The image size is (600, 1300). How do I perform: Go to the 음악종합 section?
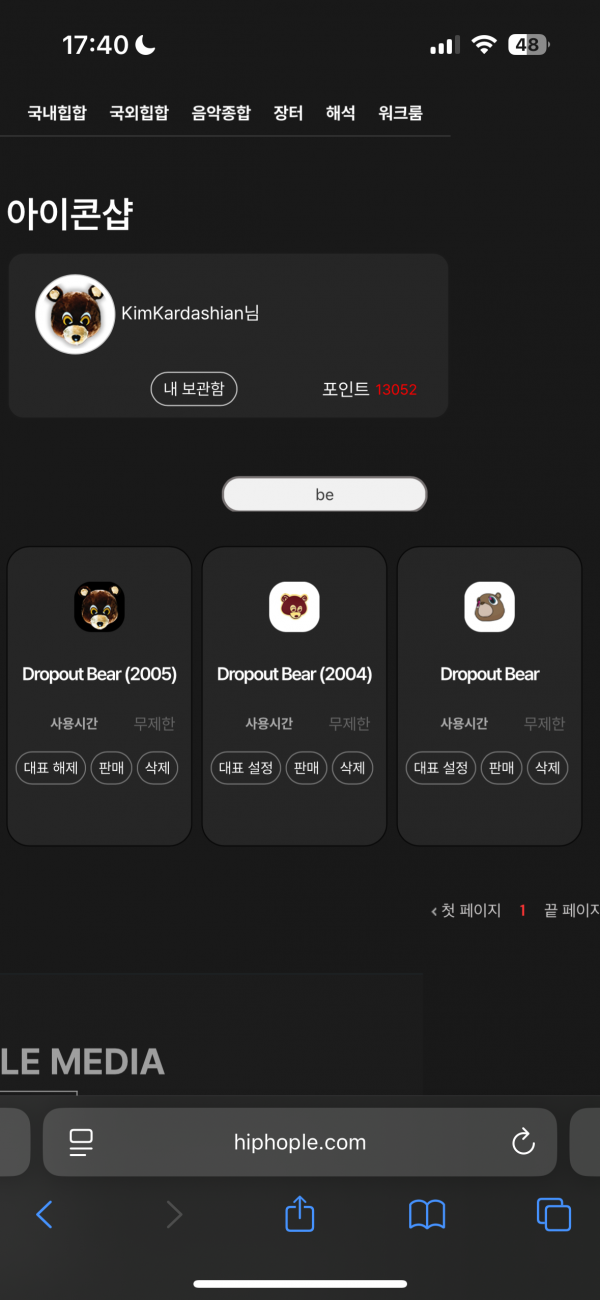pyautogui.click(x=221, y=113)
